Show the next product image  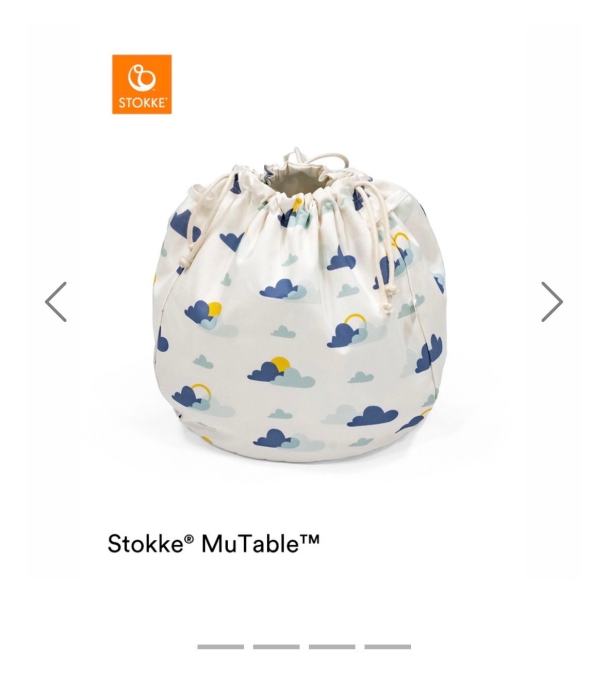(551, 302)
